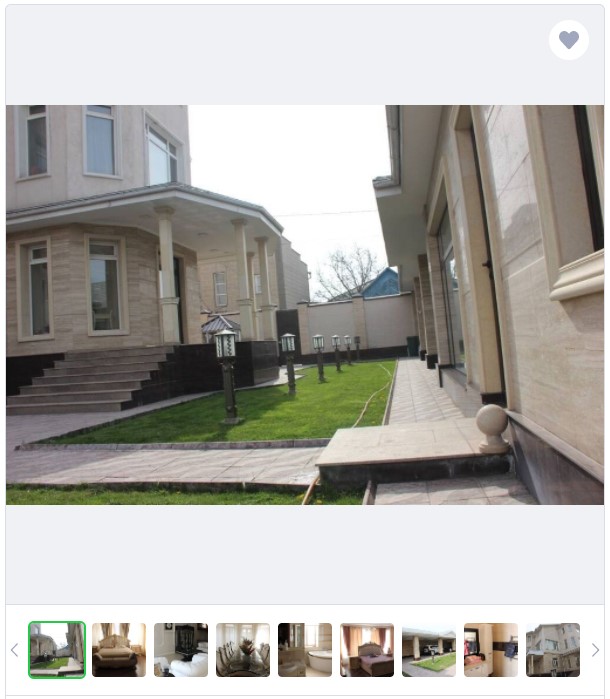Select the dining table thumbnail
This screenshot has height=699, width=610.
243,650
